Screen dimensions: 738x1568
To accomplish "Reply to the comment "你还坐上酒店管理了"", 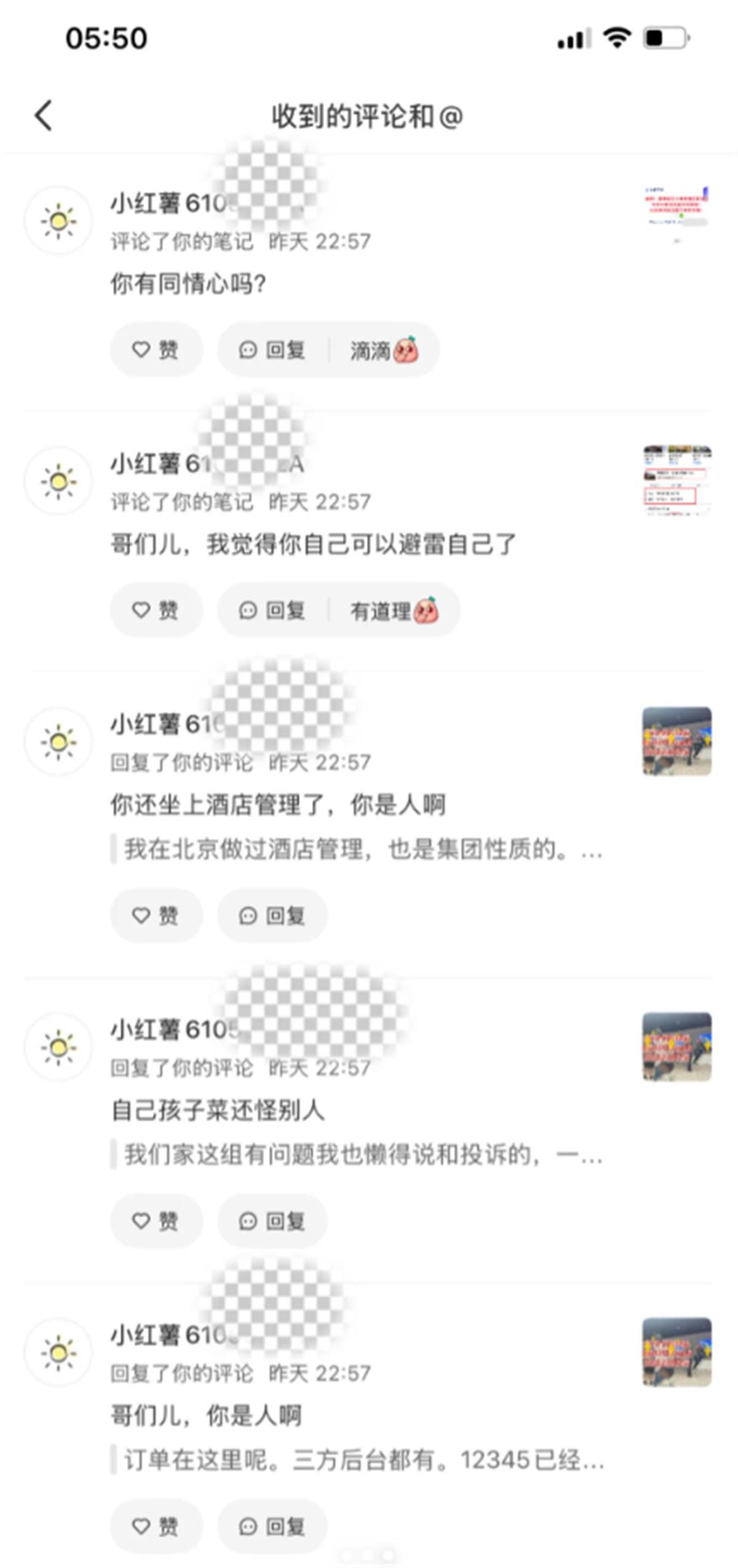I will pos(272,915).
